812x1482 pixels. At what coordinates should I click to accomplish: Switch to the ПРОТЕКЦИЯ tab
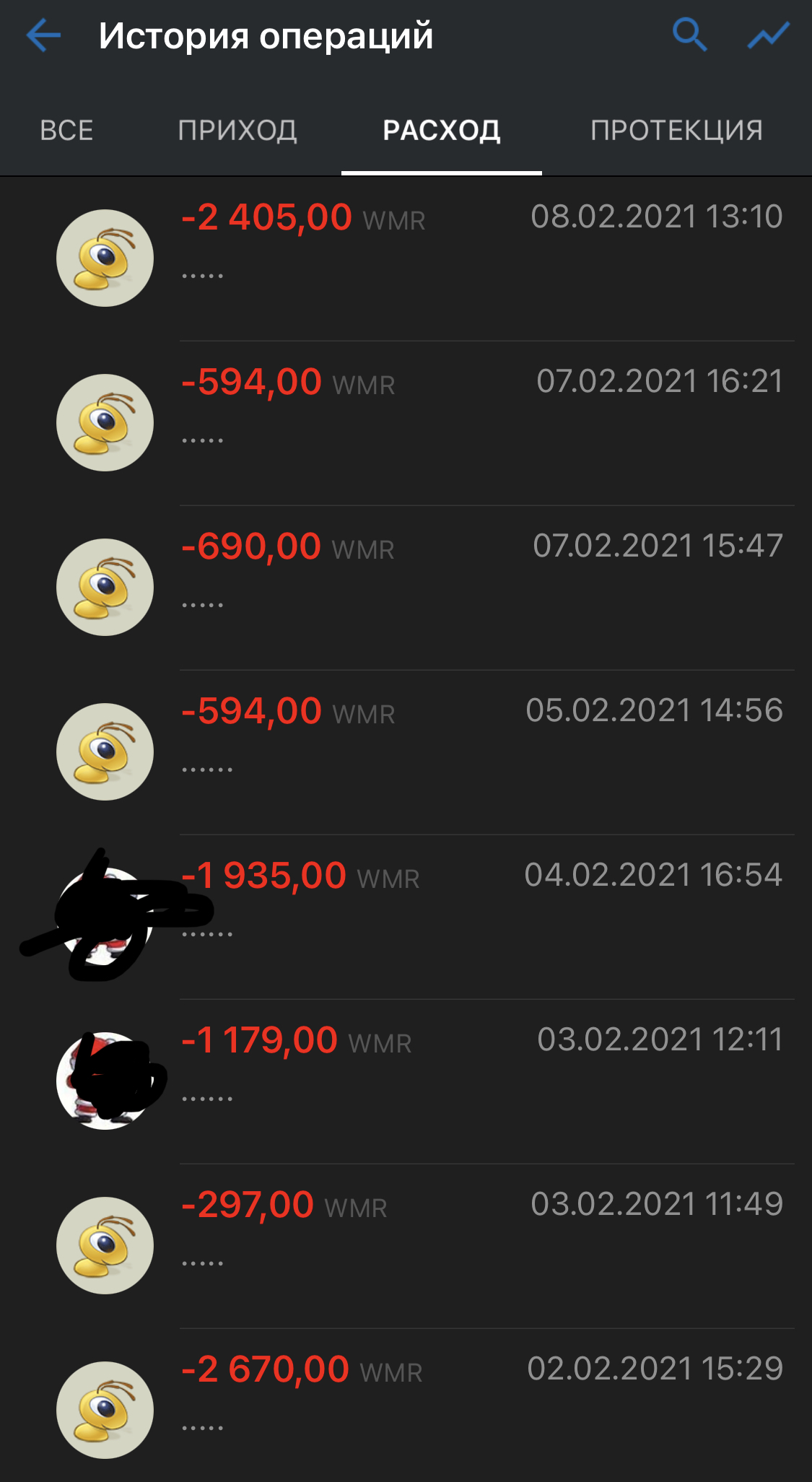(676, 131)
